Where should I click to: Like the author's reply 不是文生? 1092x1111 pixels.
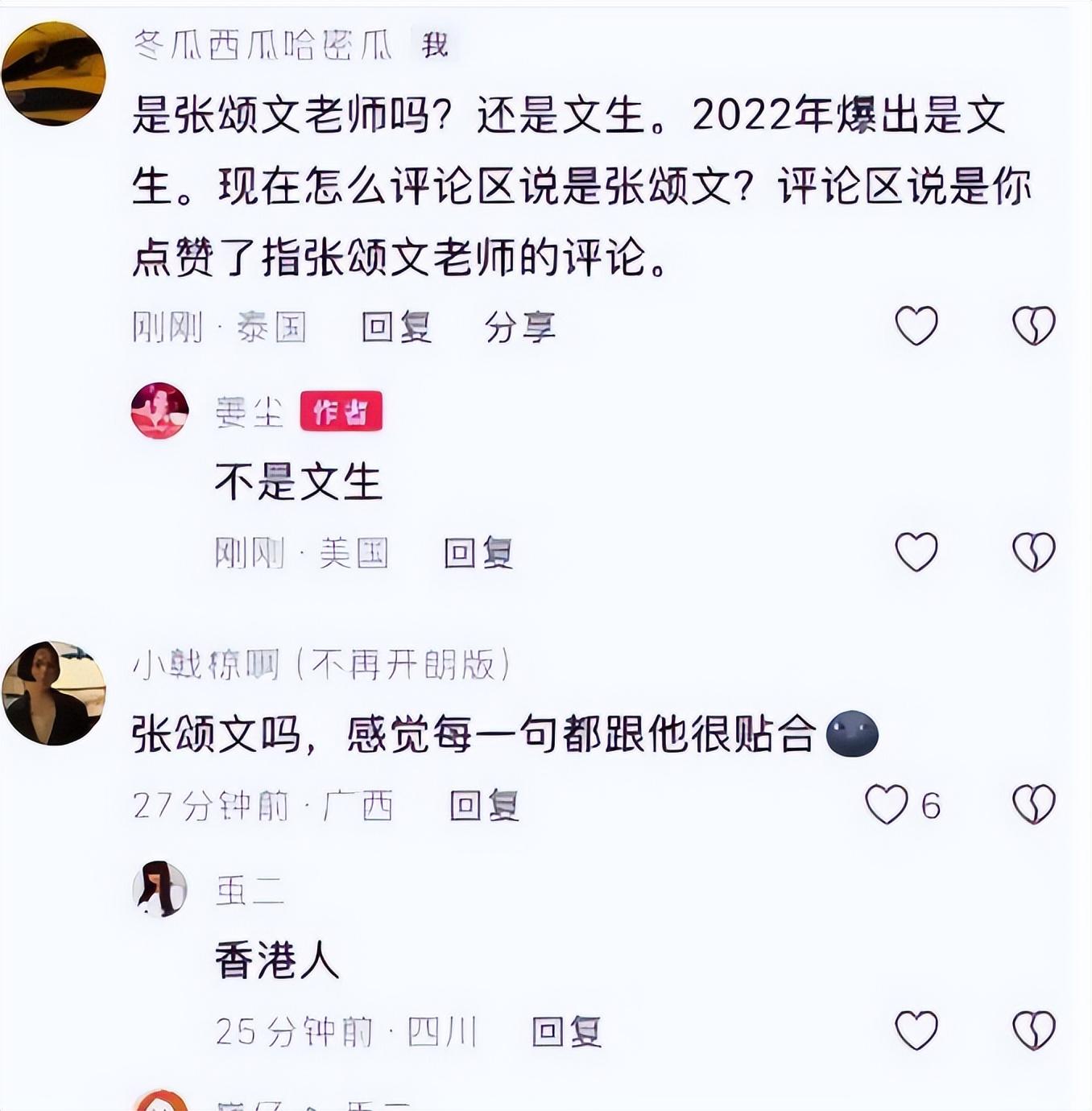click(916, 552)
